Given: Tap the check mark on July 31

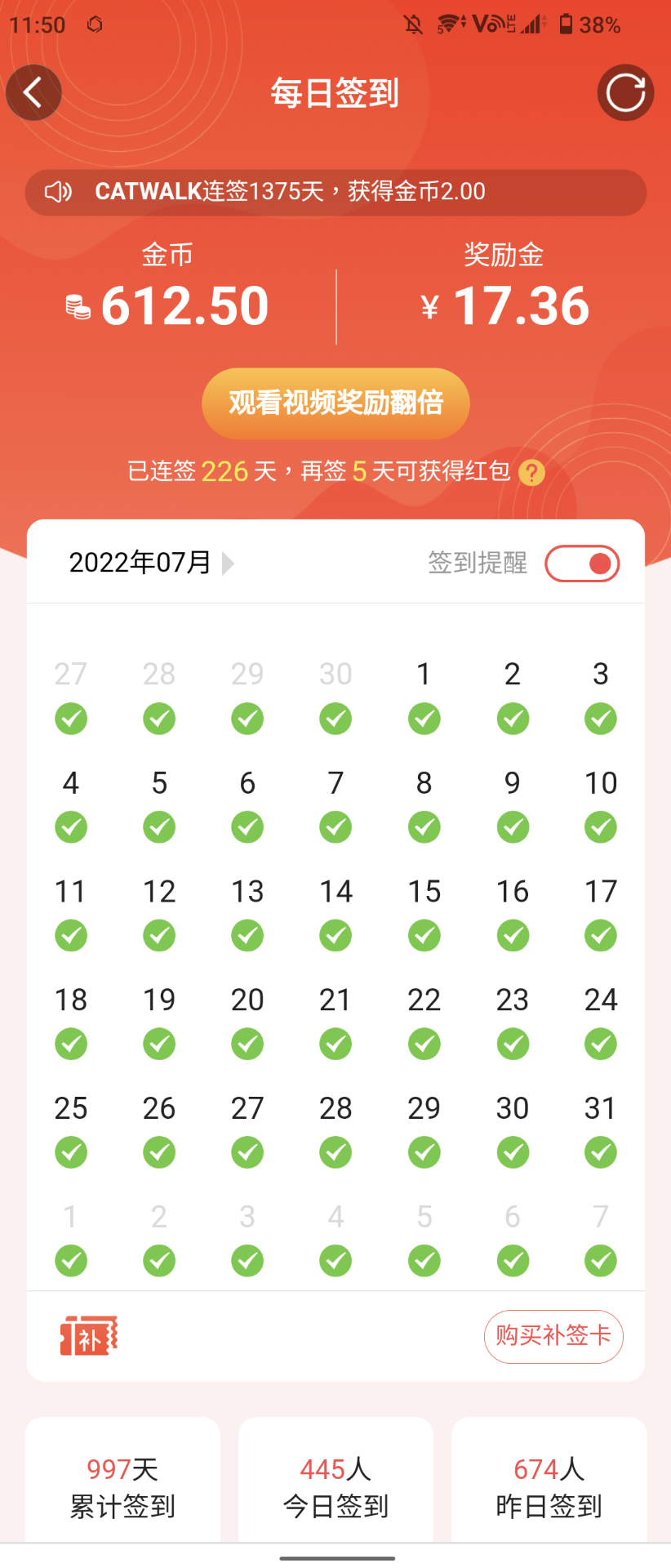Looking at the screenshot, I should tap(600, 1152).
